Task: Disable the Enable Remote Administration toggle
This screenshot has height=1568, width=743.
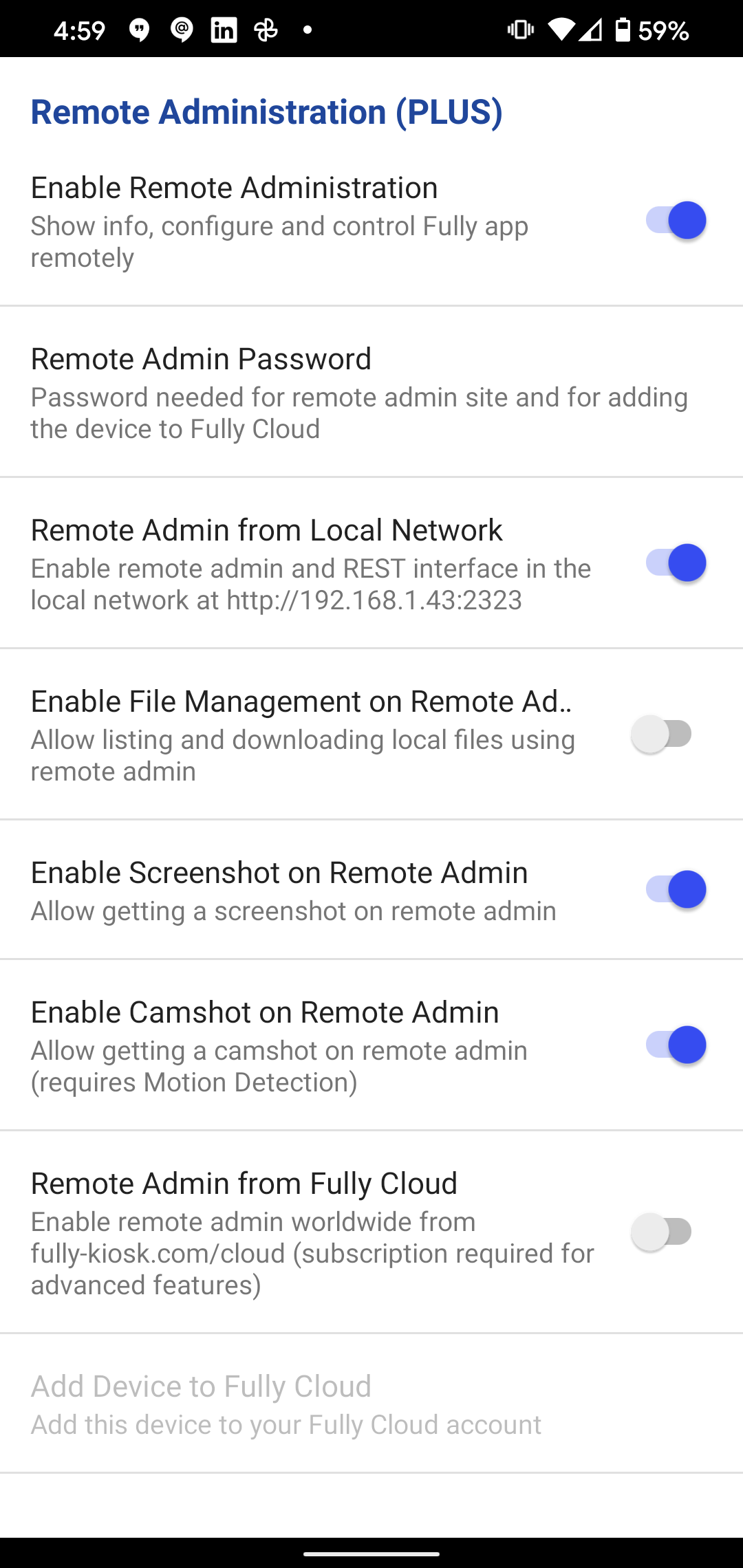Action: [x=675, y=220]
